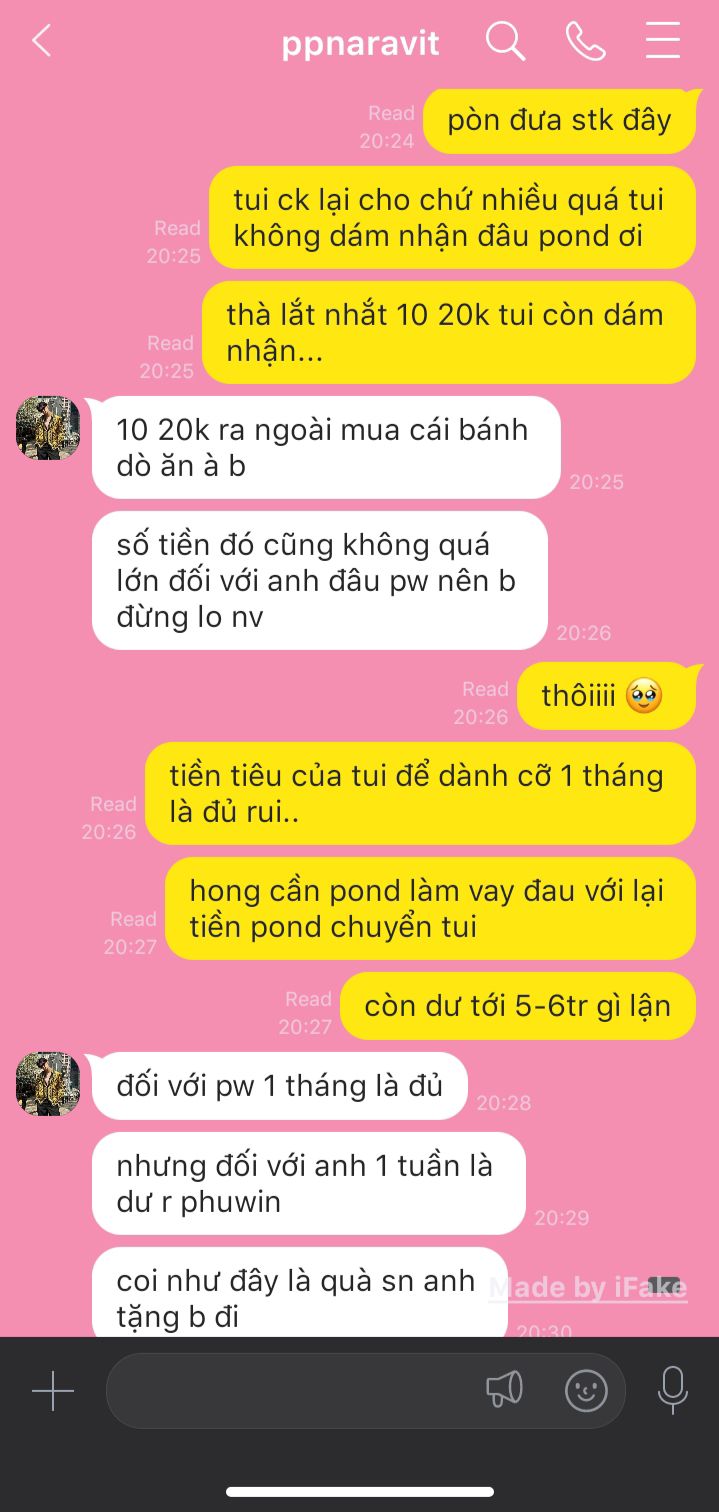Open the chat menu
Viewport: 719px width, 1512px height.
pyautogui.click(x=663, y=42)
